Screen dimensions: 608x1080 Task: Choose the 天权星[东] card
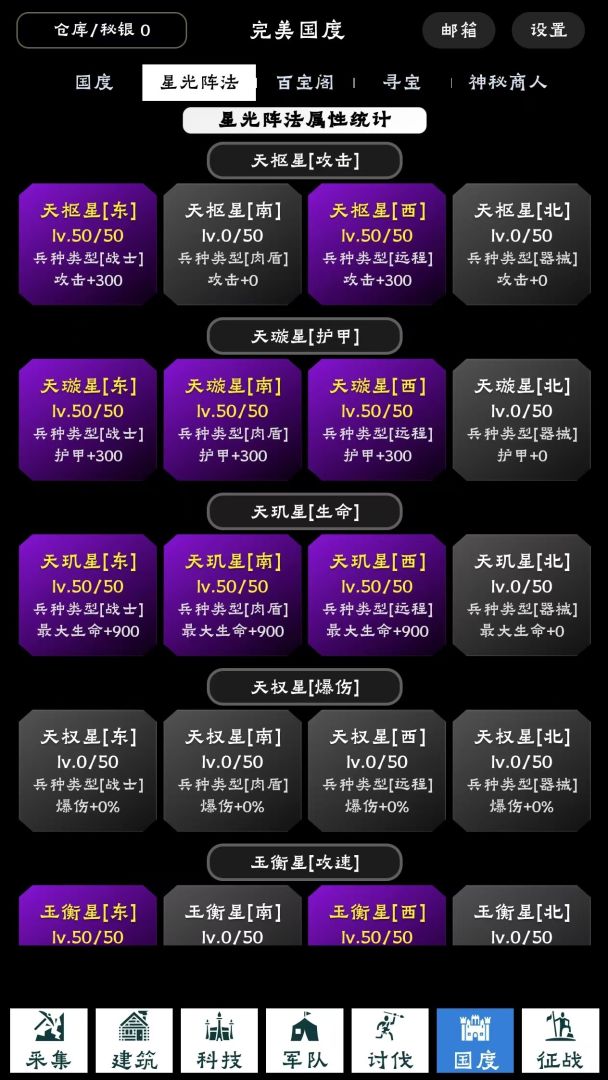point(88,770)
